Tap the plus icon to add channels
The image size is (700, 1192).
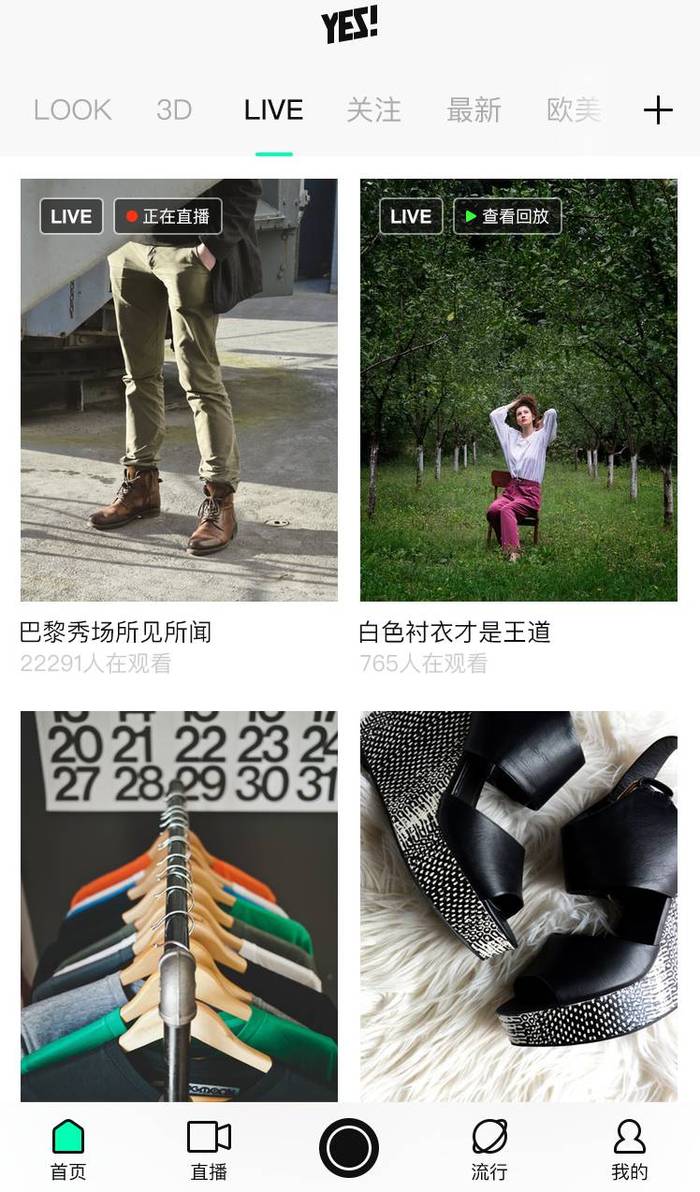(x=657, y=110)
